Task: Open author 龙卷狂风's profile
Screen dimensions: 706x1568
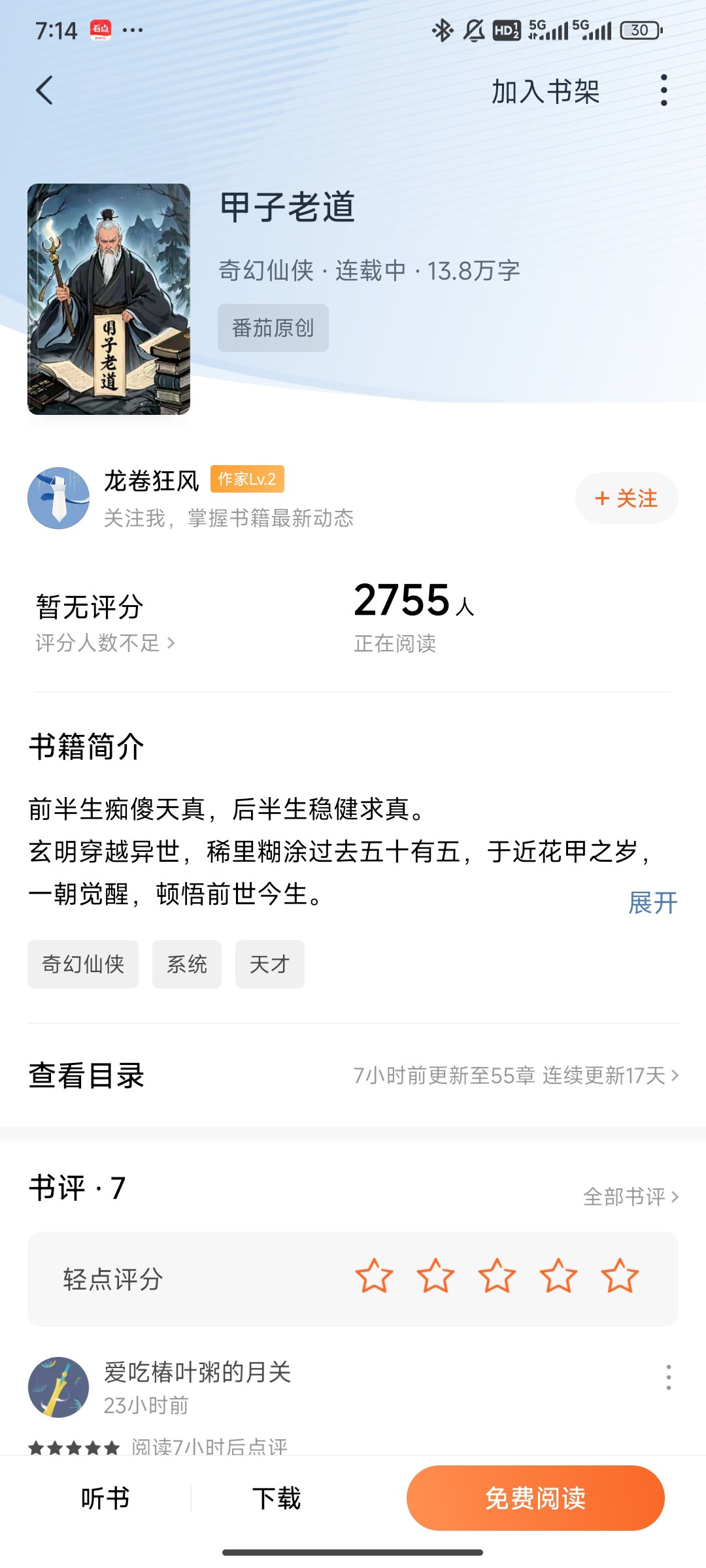Action: [x=152, y=481]
